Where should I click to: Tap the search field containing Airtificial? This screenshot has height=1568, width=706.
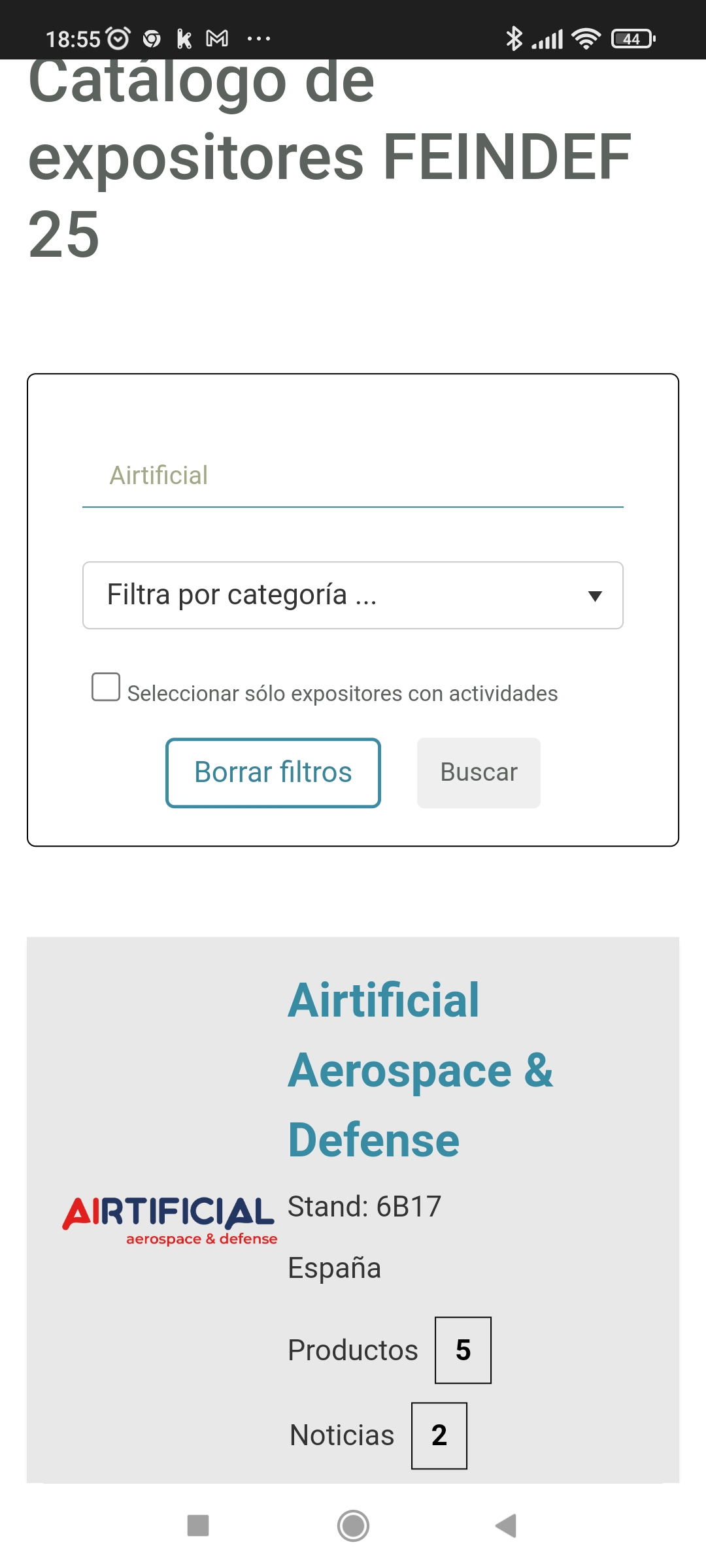[353, 476]
